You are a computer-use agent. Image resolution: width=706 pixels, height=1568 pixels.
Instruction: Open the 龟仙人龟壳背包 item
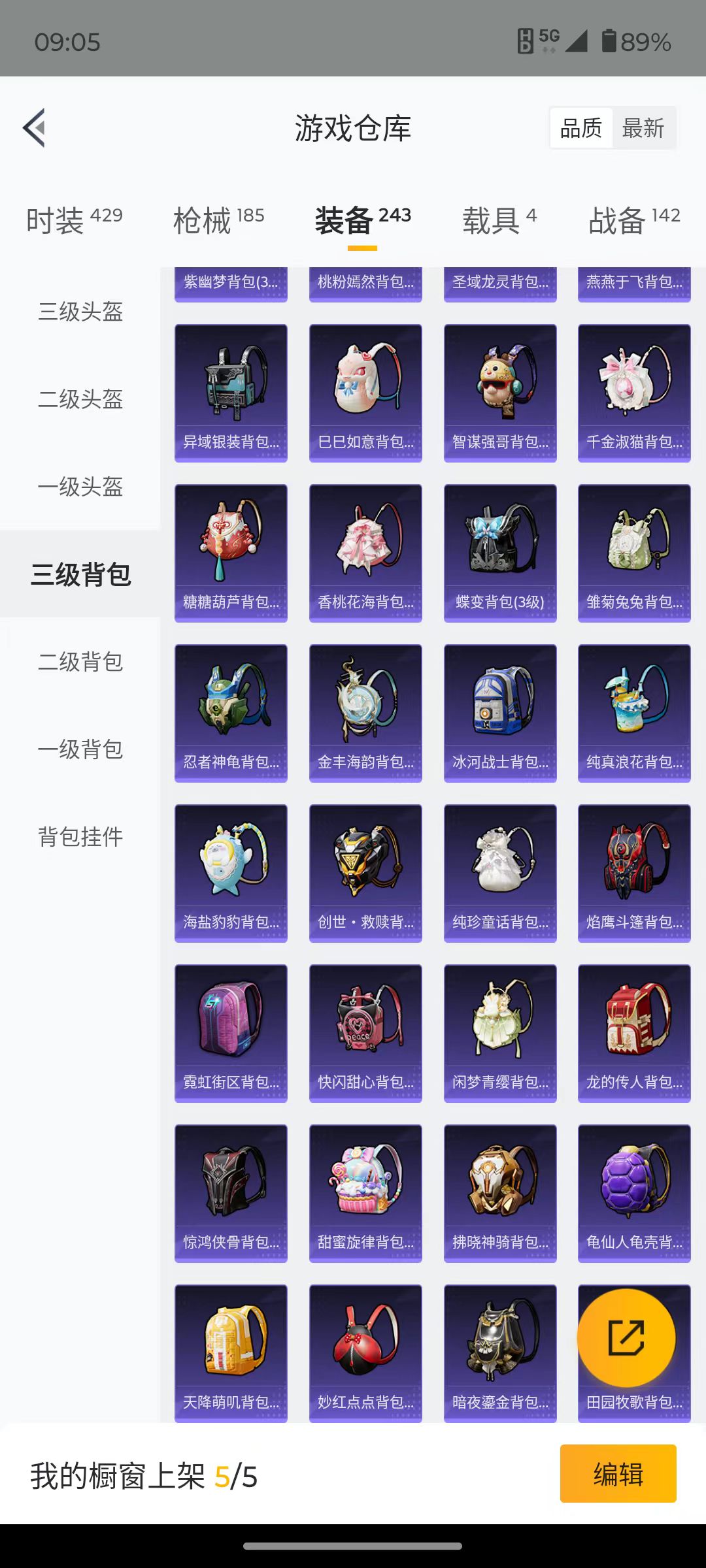click(x=634, y=1194)
